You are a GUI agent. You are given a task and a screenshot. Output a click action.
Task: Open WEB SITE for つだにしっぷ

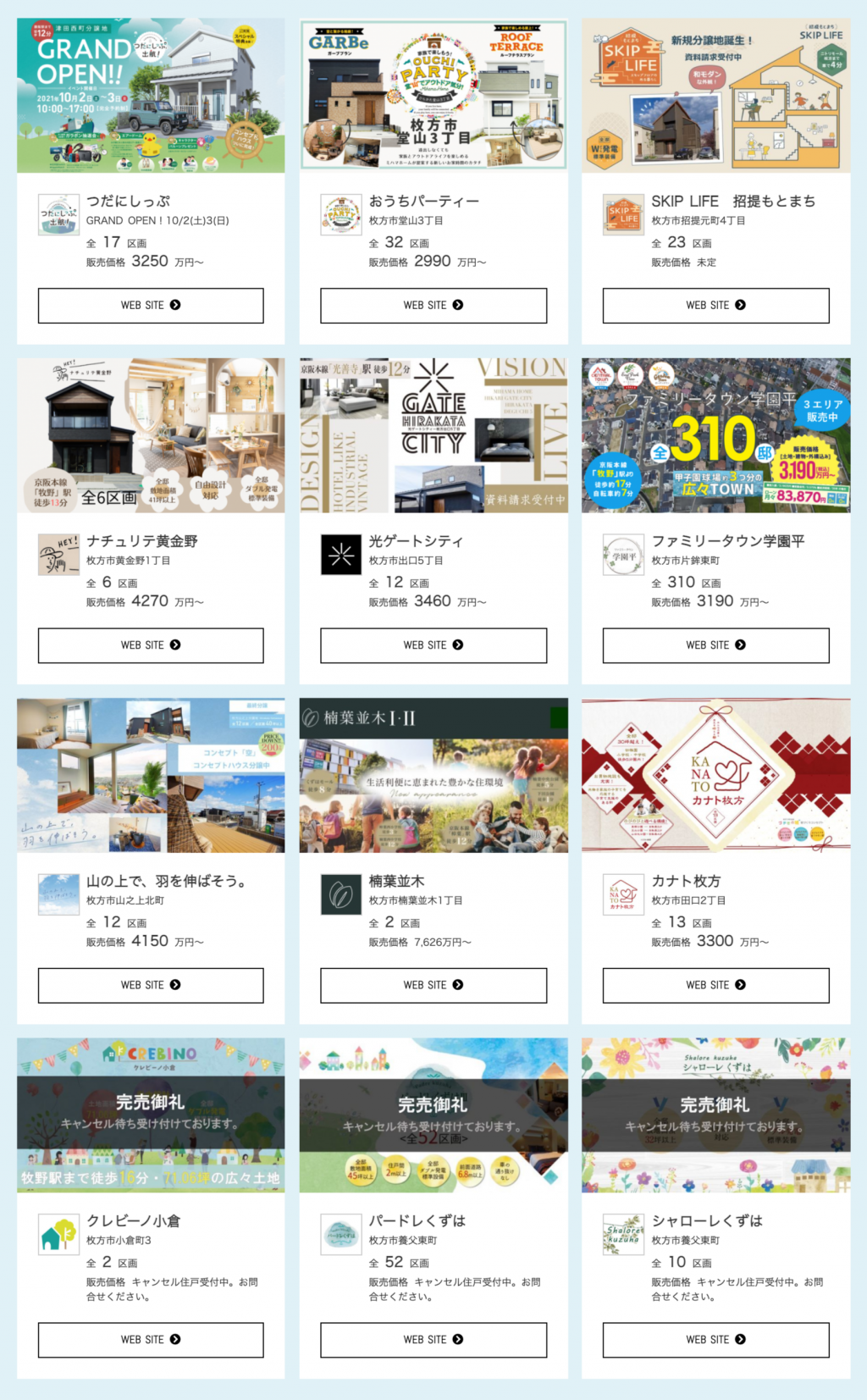click(x=151, y=306)
